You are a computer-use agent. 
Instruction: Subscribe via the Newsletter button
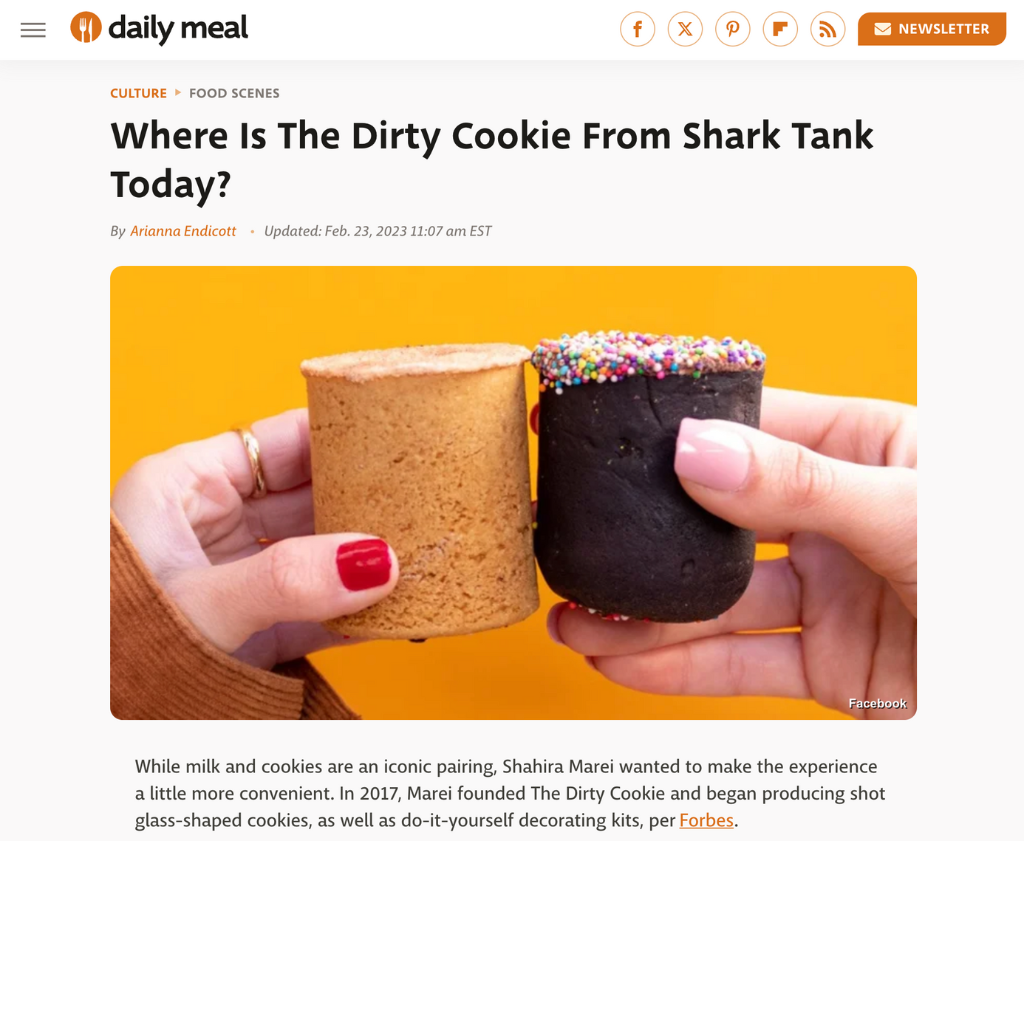(931, 29)
